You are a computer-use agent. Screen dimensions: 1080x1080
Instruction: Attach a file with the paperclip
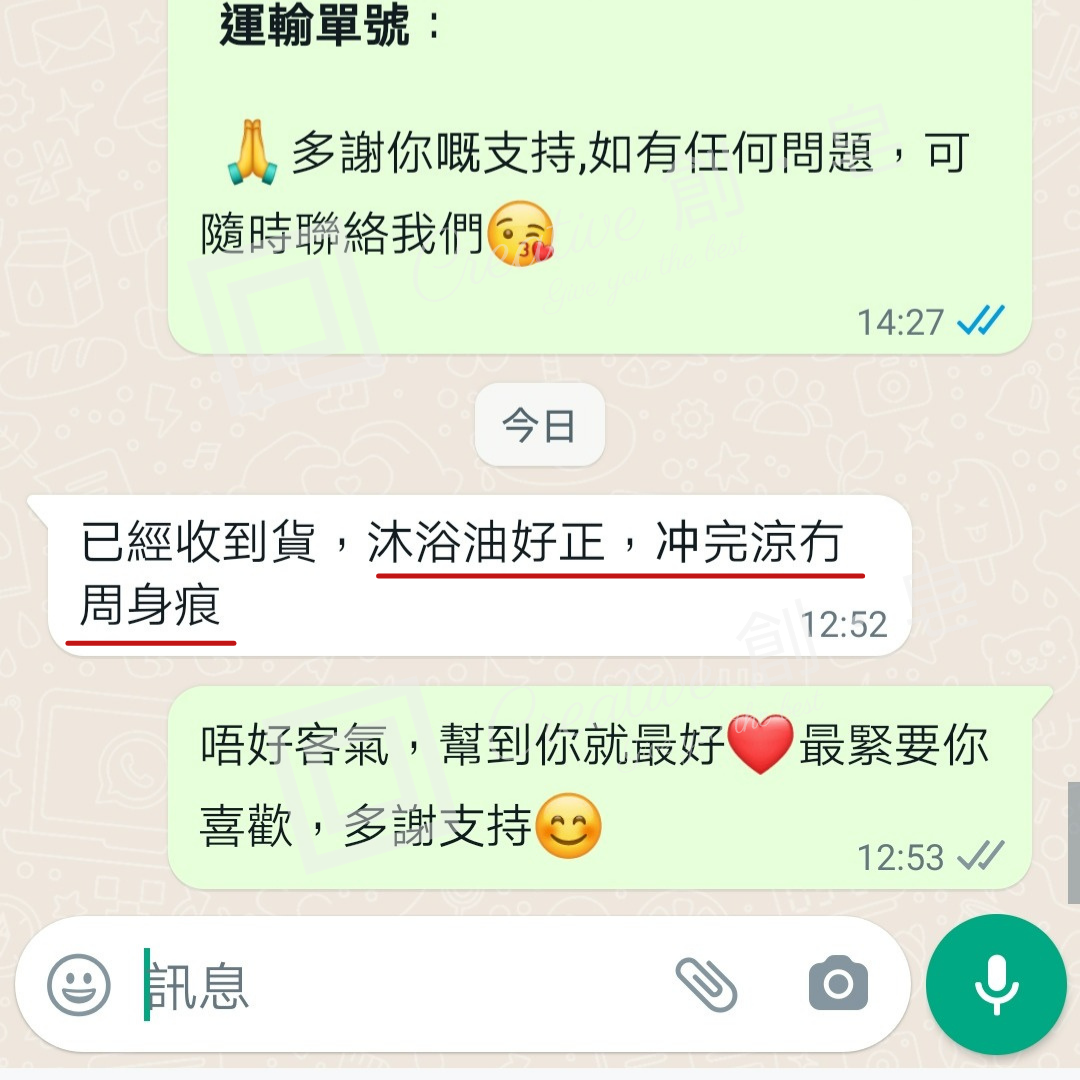coord(707,984)
